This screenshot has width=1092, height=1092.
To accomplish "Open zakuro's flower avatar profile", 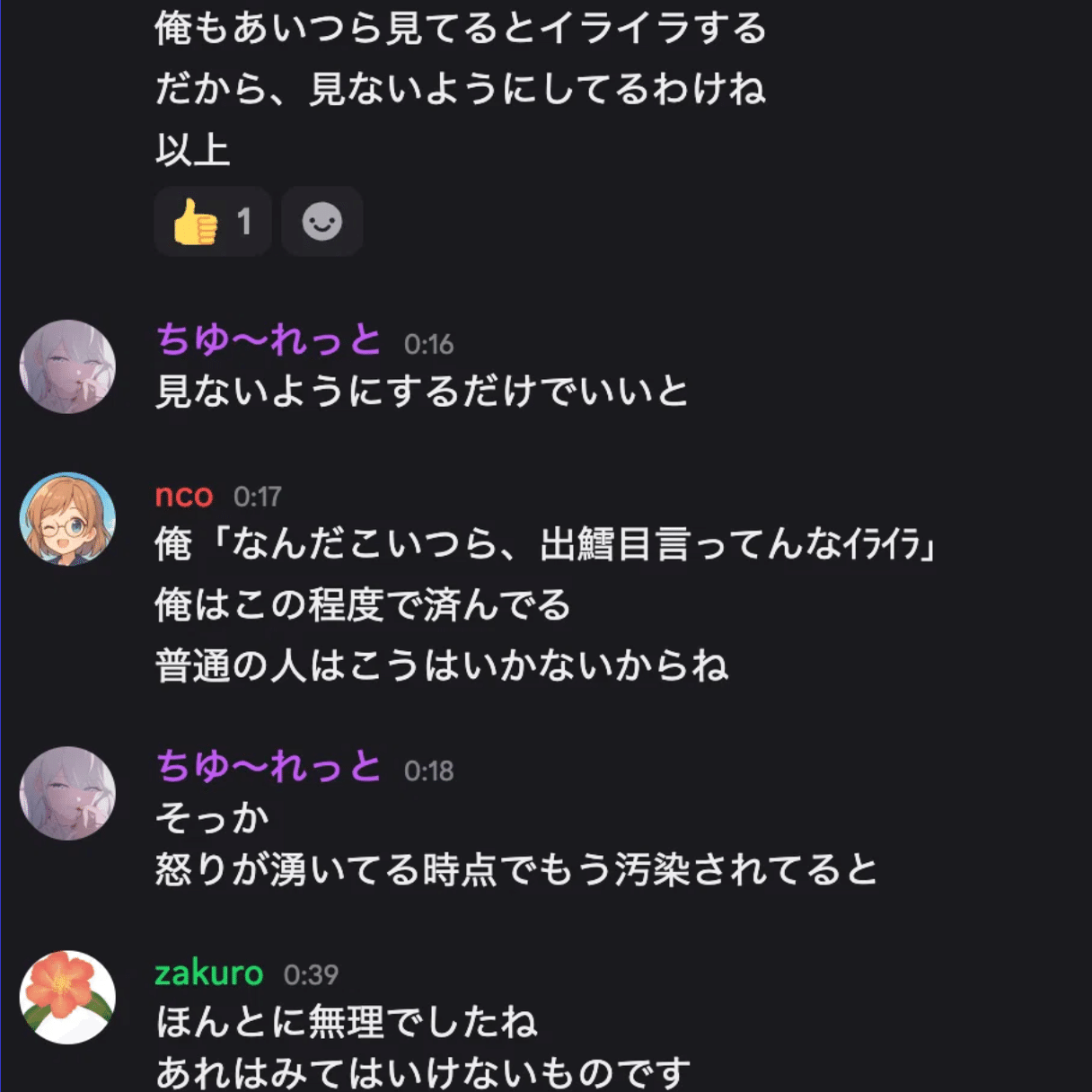I will 67,997.
